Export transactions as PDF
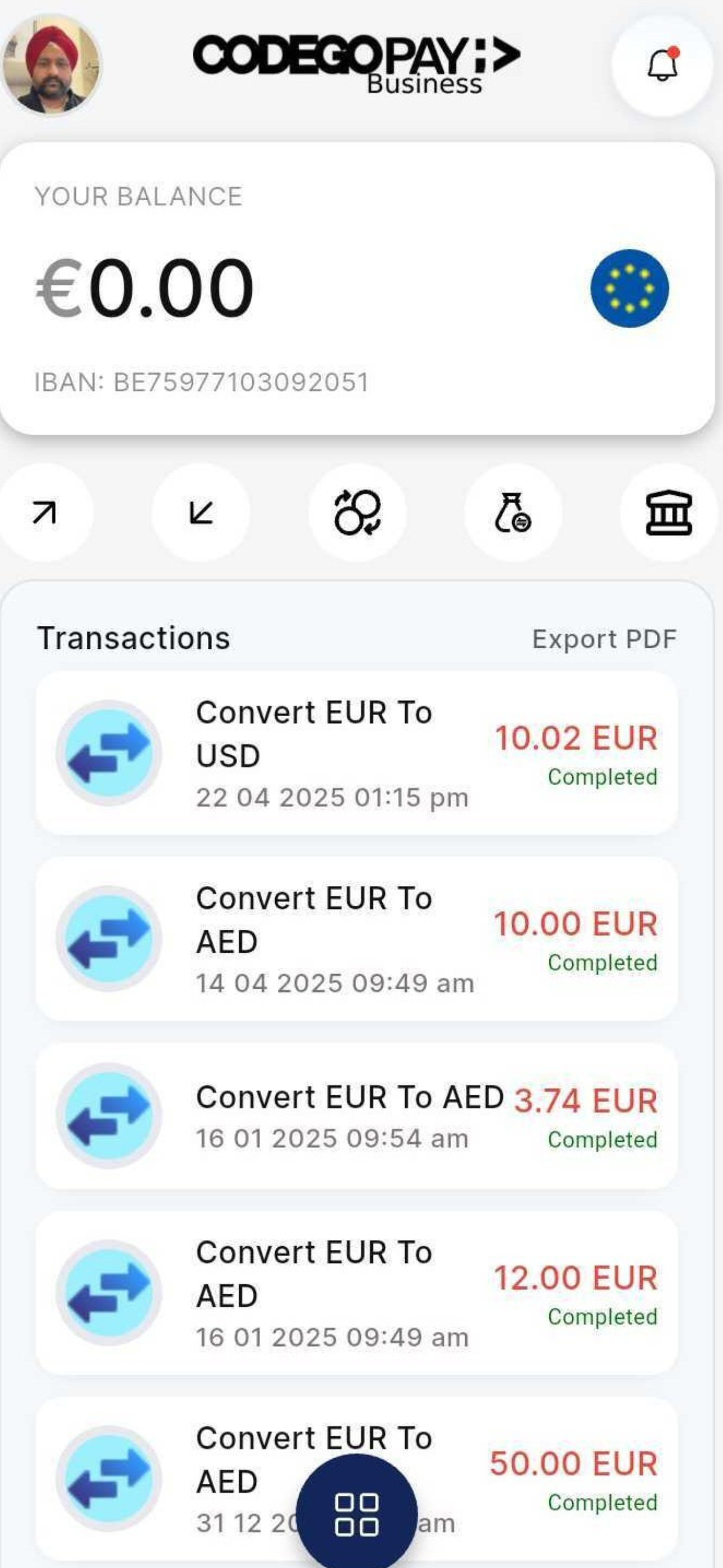This screenshot has height=1568, width=723. point(604,639)
